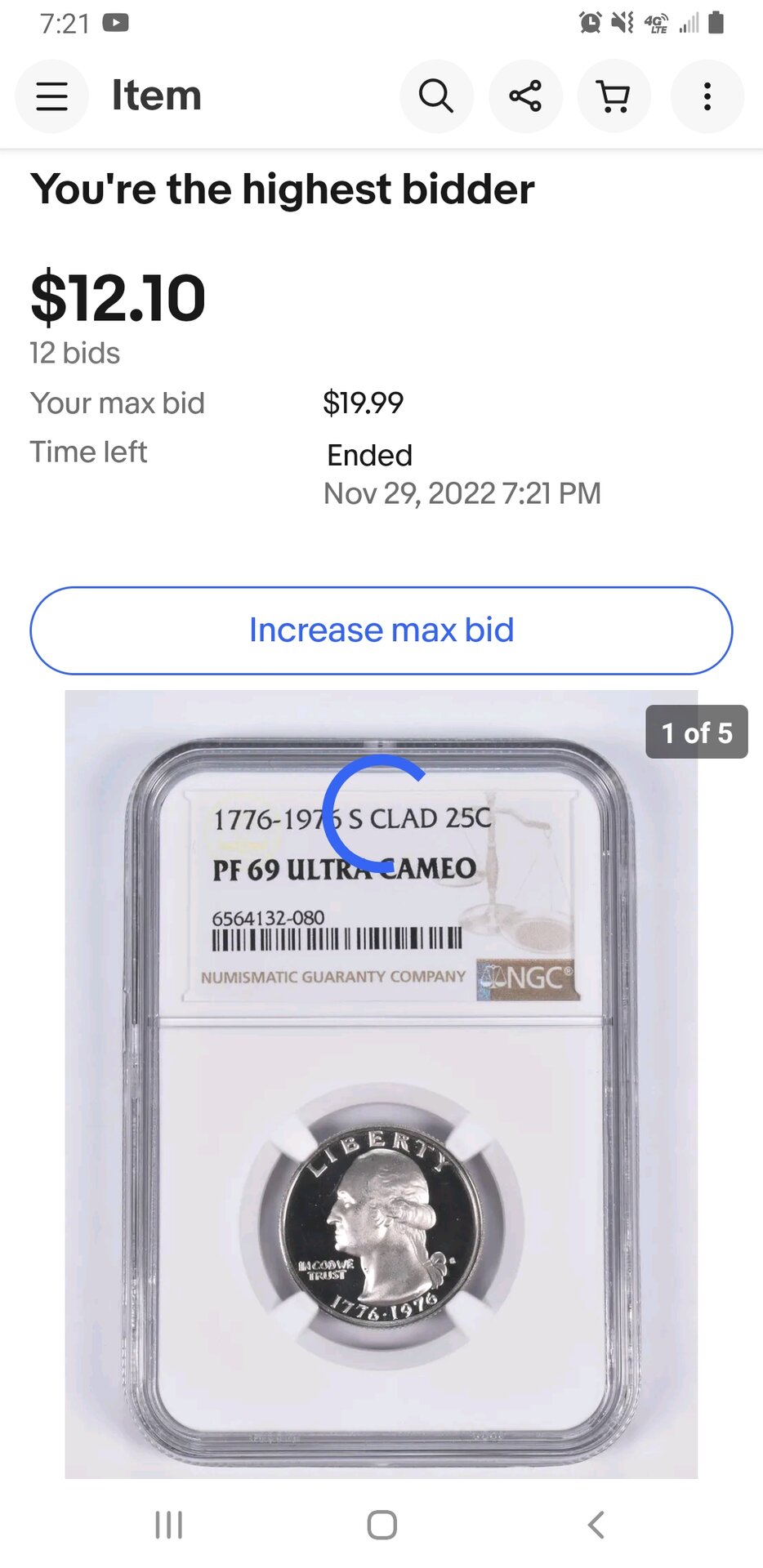Viewport: 763px width, 1568px height.
Task: Share this item listing
Action: click(525, 96)
